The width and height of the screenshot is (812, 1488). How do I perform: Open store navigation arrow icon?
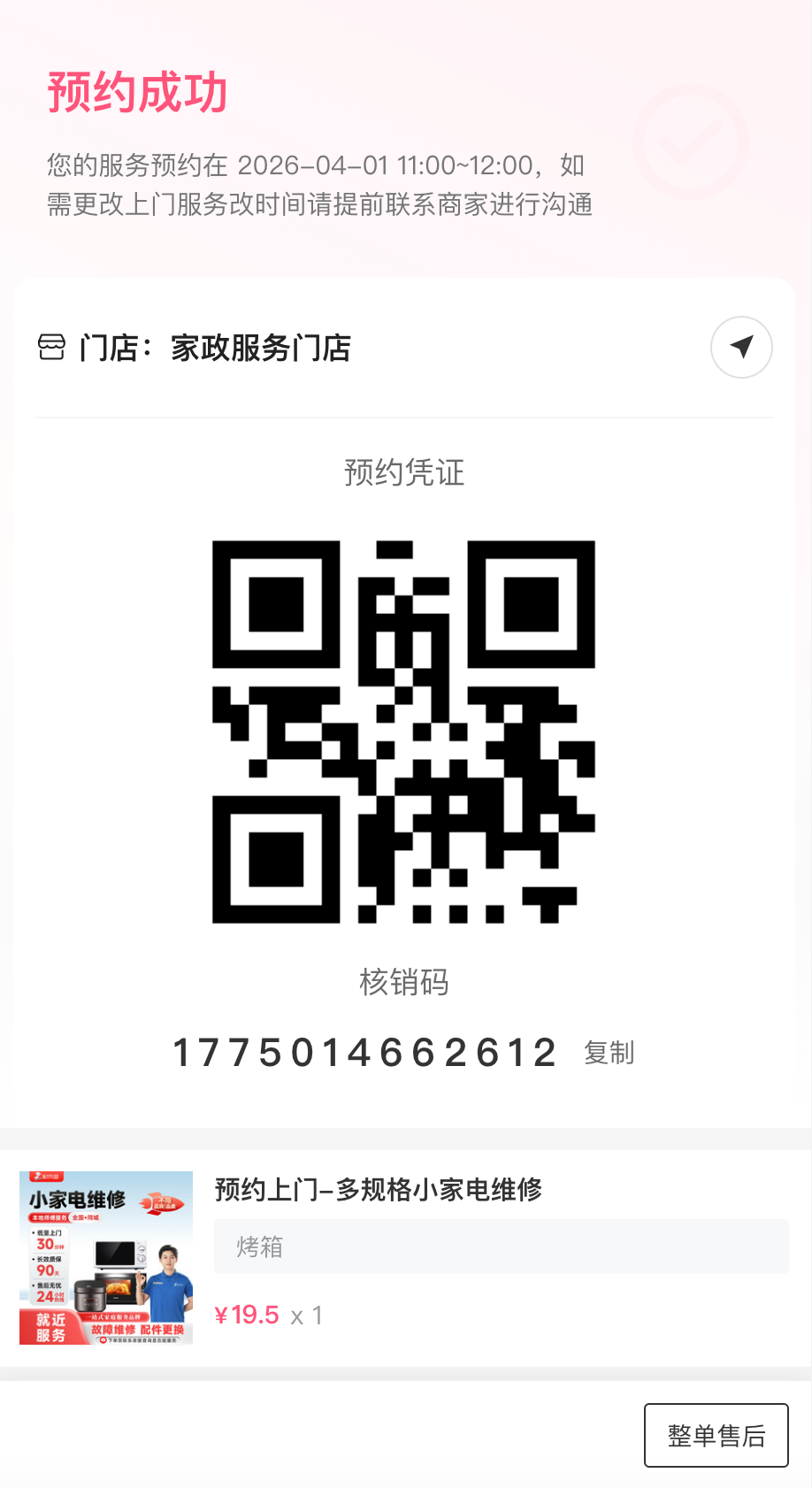click(x=741, y=348)
